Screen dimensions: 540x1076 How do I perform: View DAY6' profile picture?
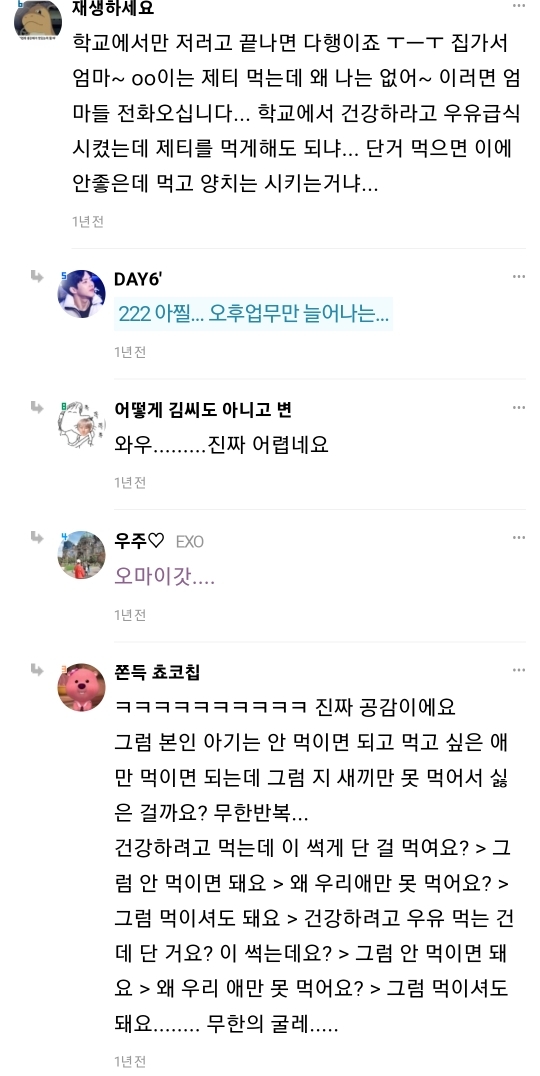(82, 294)
